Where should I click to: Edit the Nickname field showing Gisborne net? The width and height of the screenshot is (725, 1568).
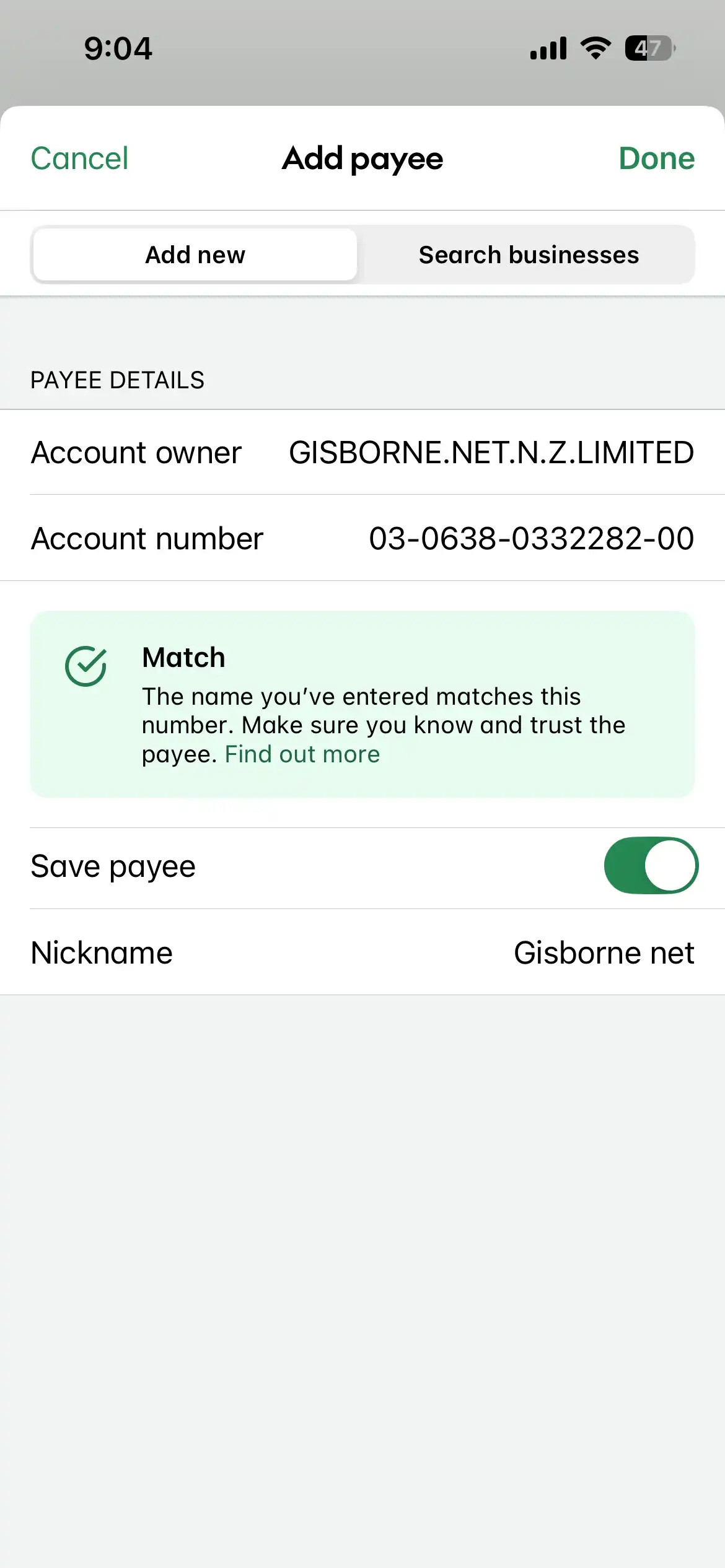(603, 952)
